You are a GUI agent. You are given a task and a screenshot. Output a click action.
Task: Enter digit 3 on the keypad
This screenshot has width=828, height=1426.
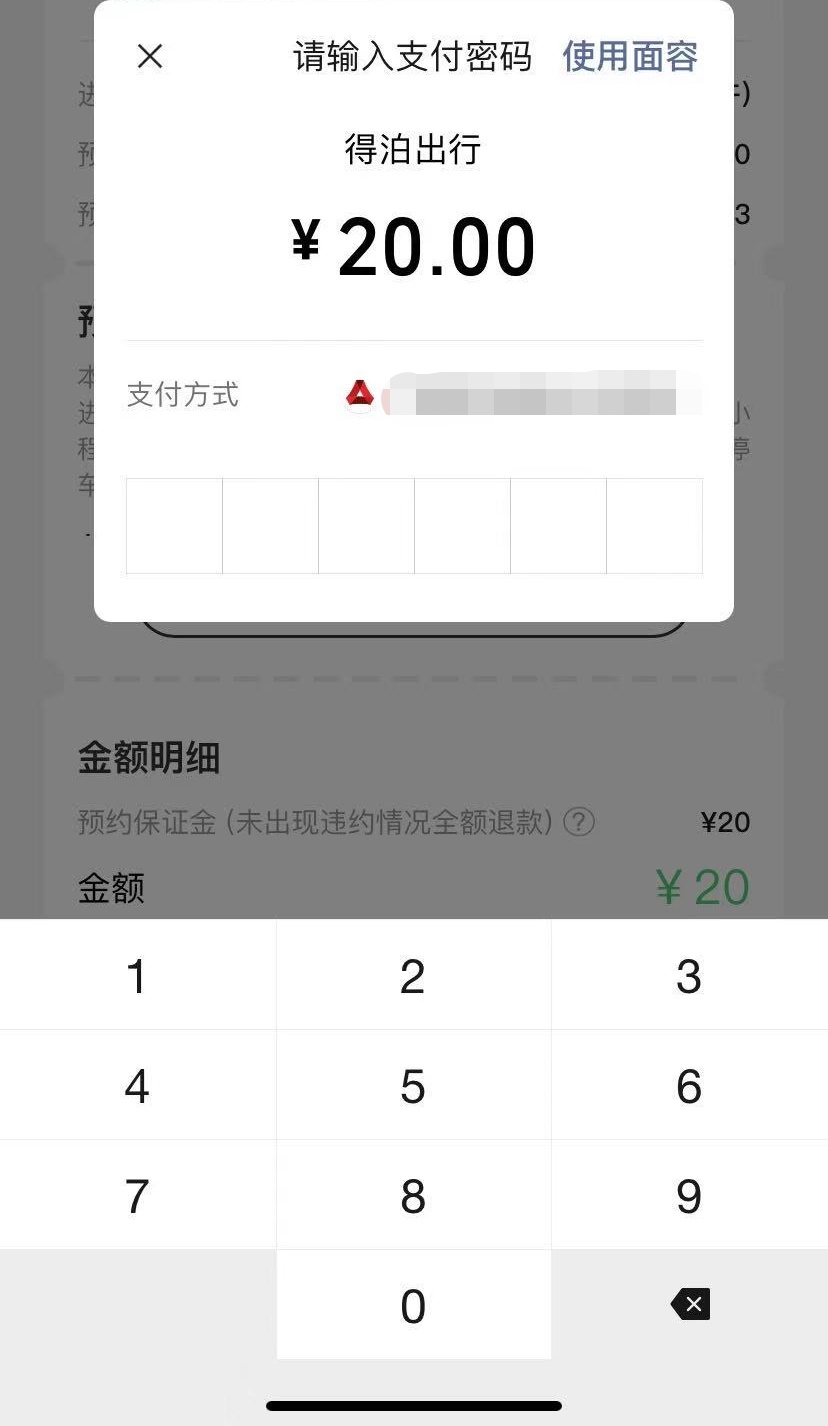[689, 976]
